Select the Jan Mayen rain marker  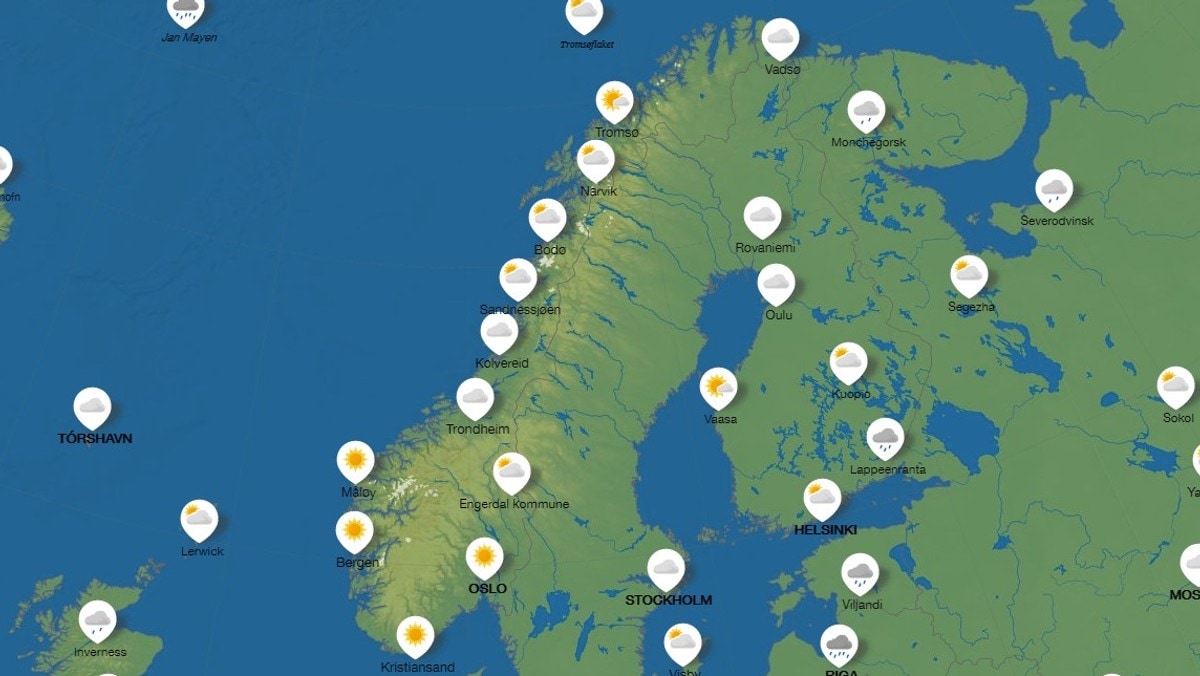[x=185, y=10]
